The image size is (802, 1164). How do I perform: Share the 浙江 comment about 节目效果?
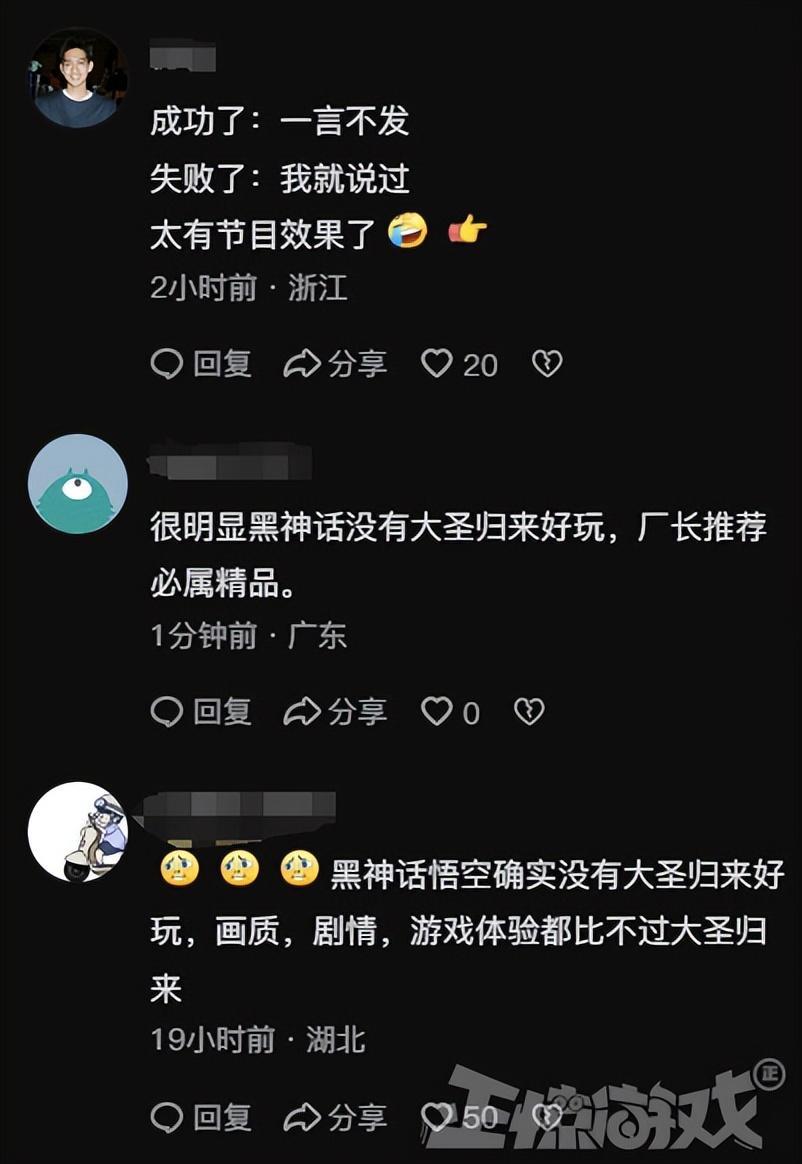click(x=335, y=364)
